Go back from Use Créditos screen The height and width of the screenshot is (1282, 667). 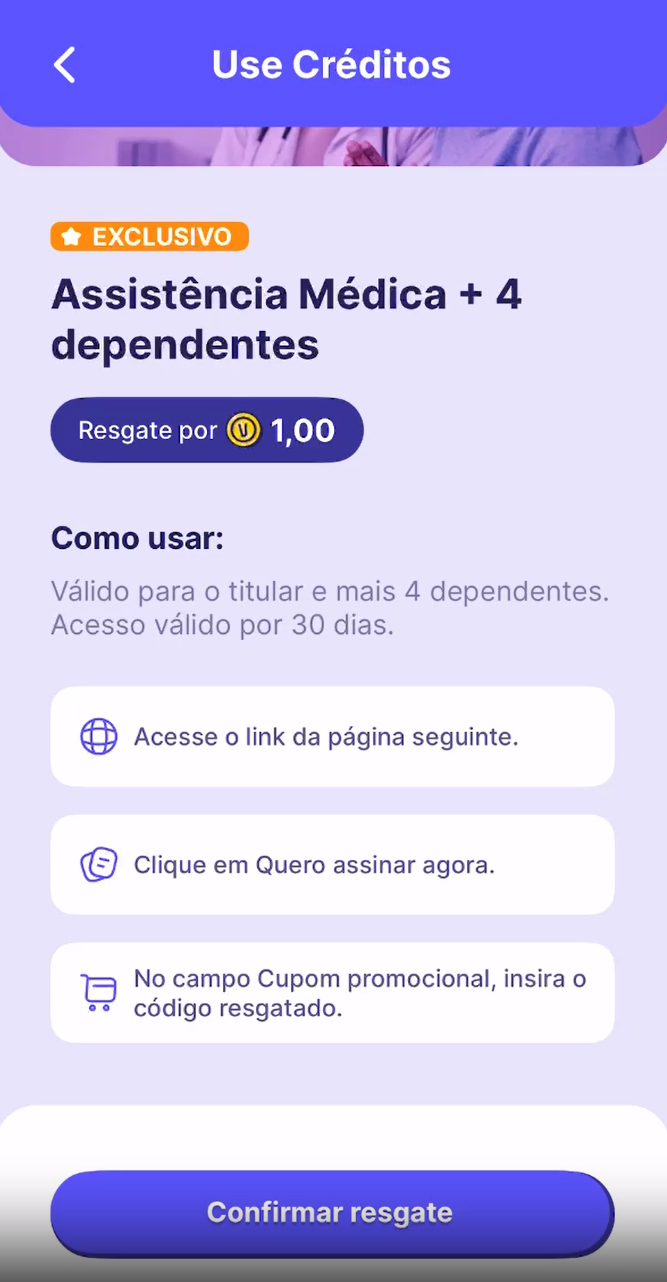65,65
